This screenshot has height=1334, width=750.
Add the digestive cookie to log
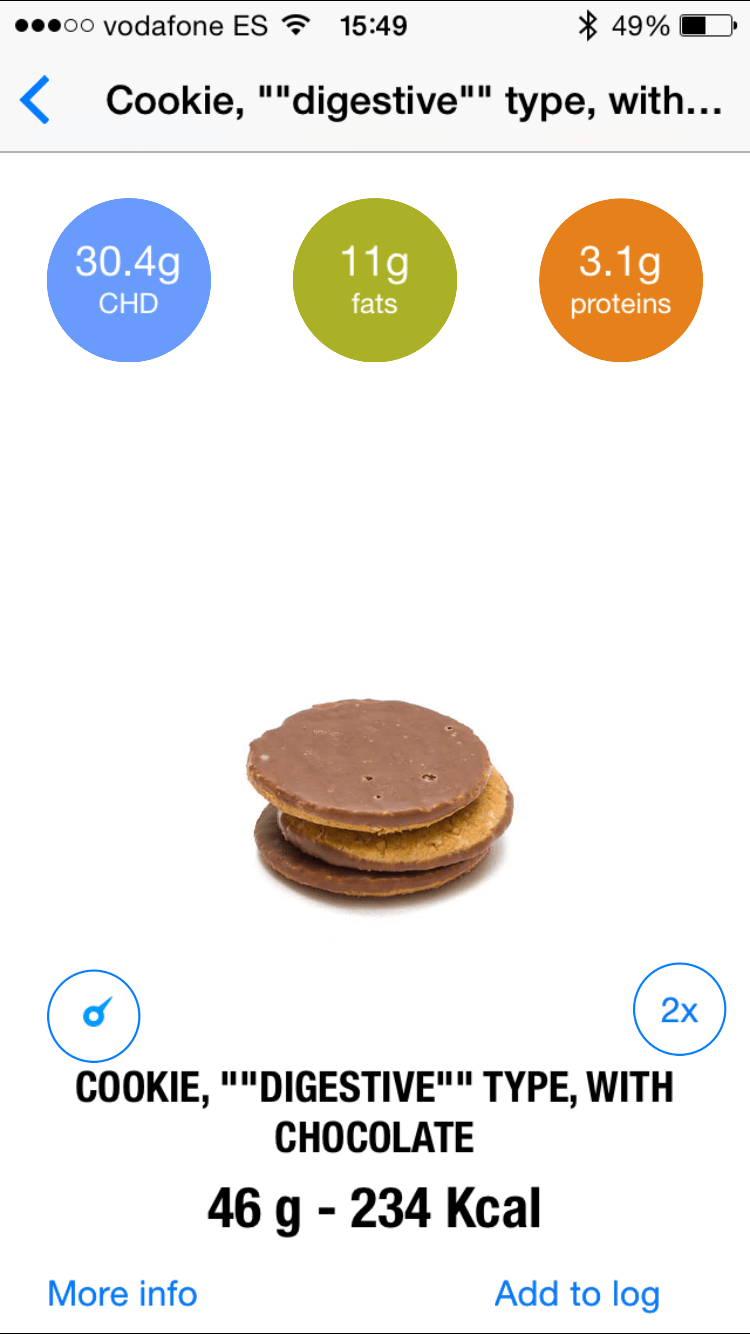pos(577,1293)
